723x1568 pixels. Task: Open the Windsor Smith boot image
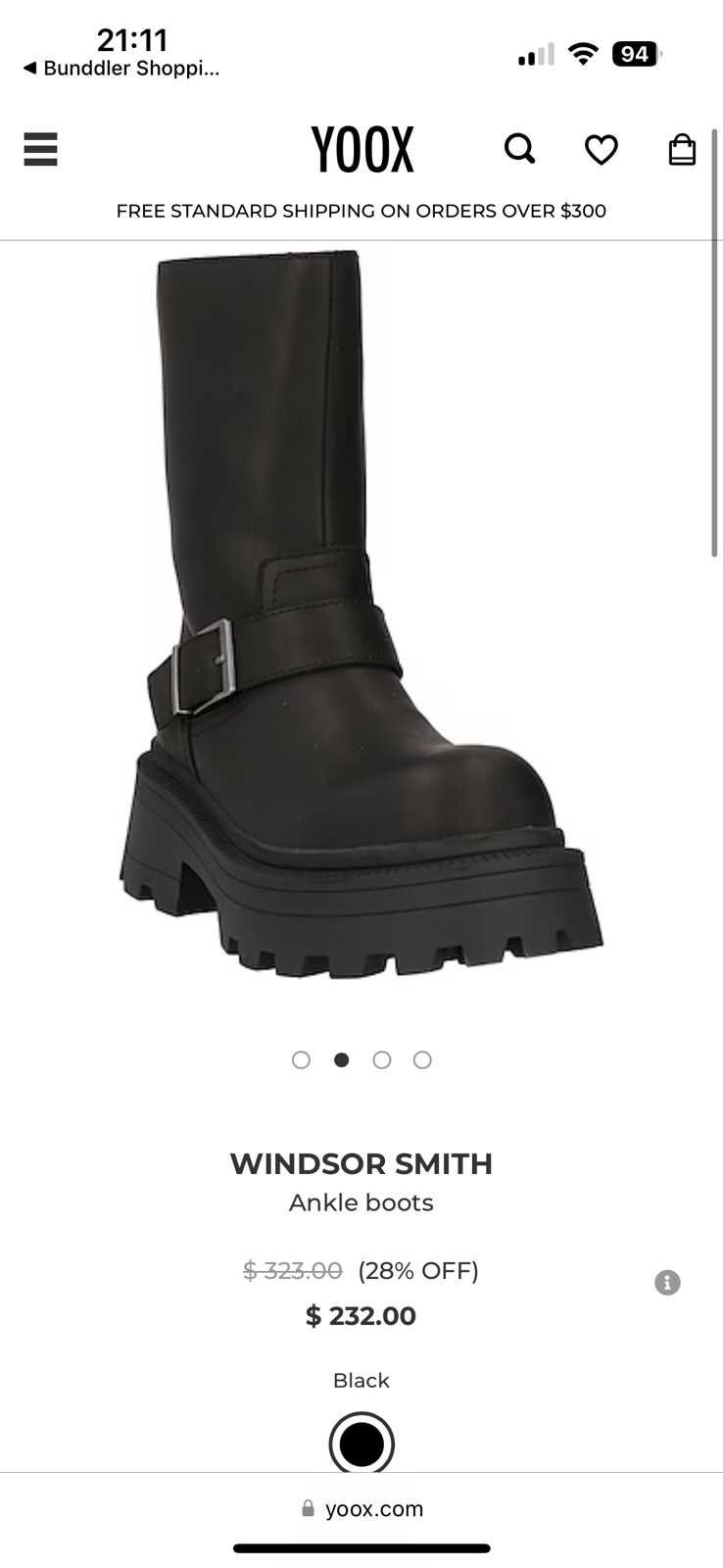[x=361, y=617]
